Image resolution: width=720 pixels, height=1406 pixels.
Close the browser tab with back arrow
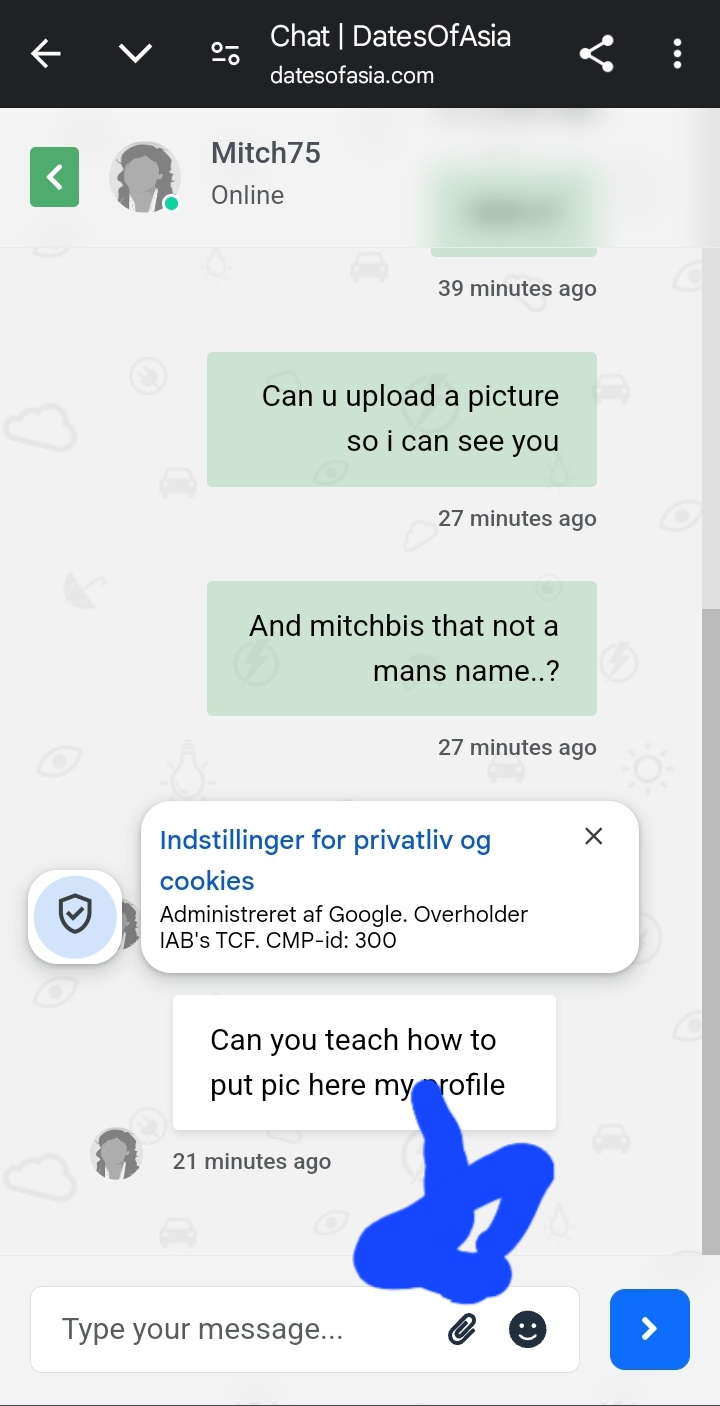click(x=46, y=54)
